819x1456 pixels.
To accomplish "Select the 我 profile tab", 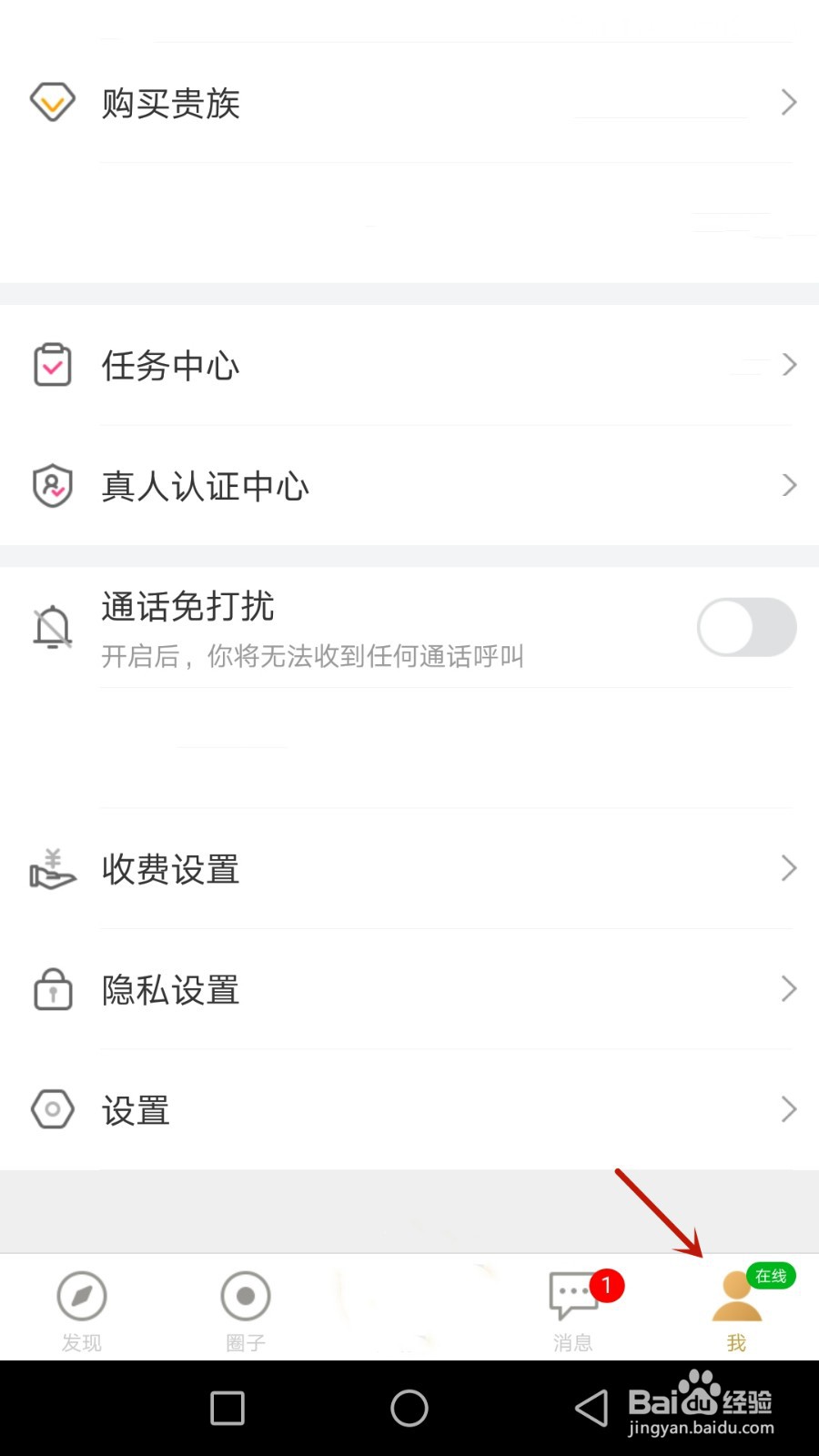I will pos(737,1309).
